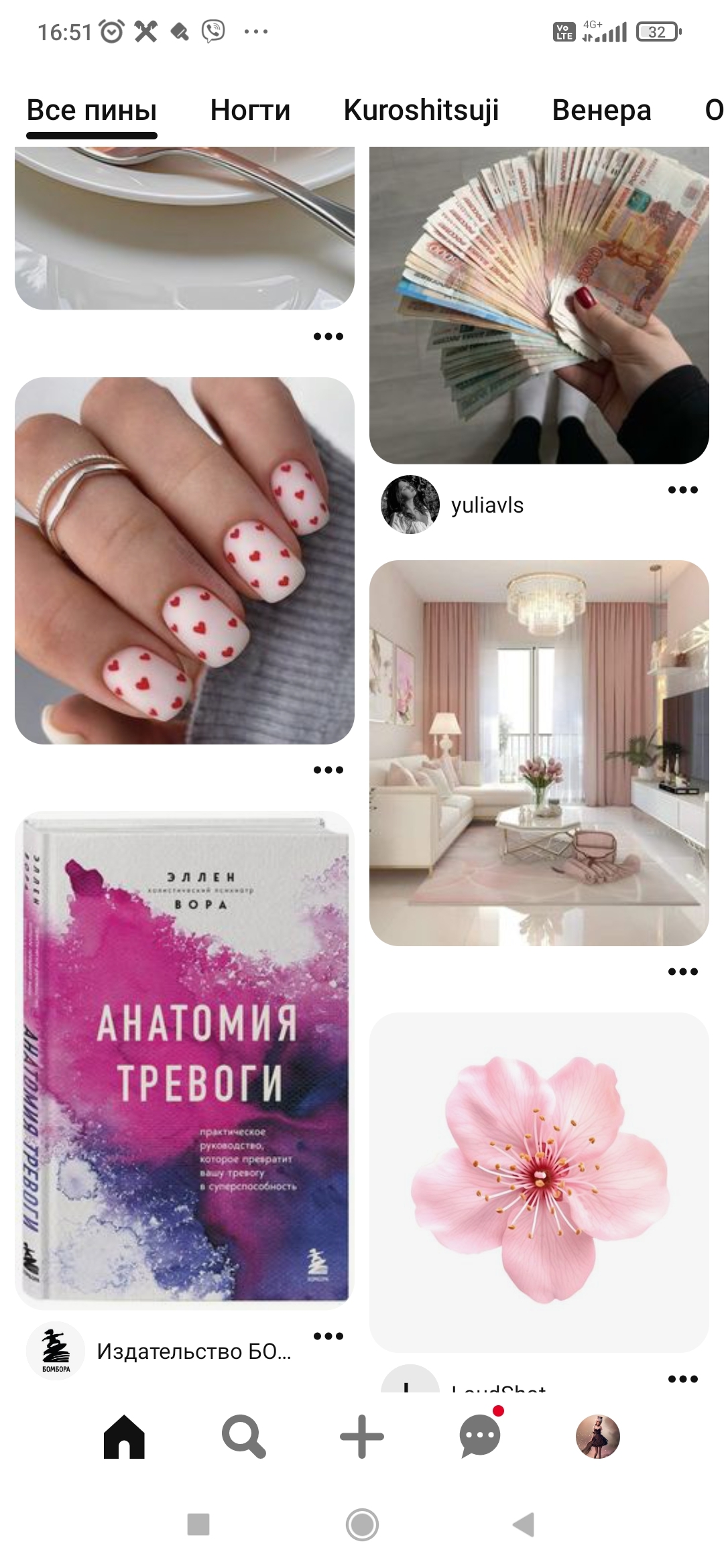Open options for the heart nails pin

pyautogui.click(x=328, y=770)
